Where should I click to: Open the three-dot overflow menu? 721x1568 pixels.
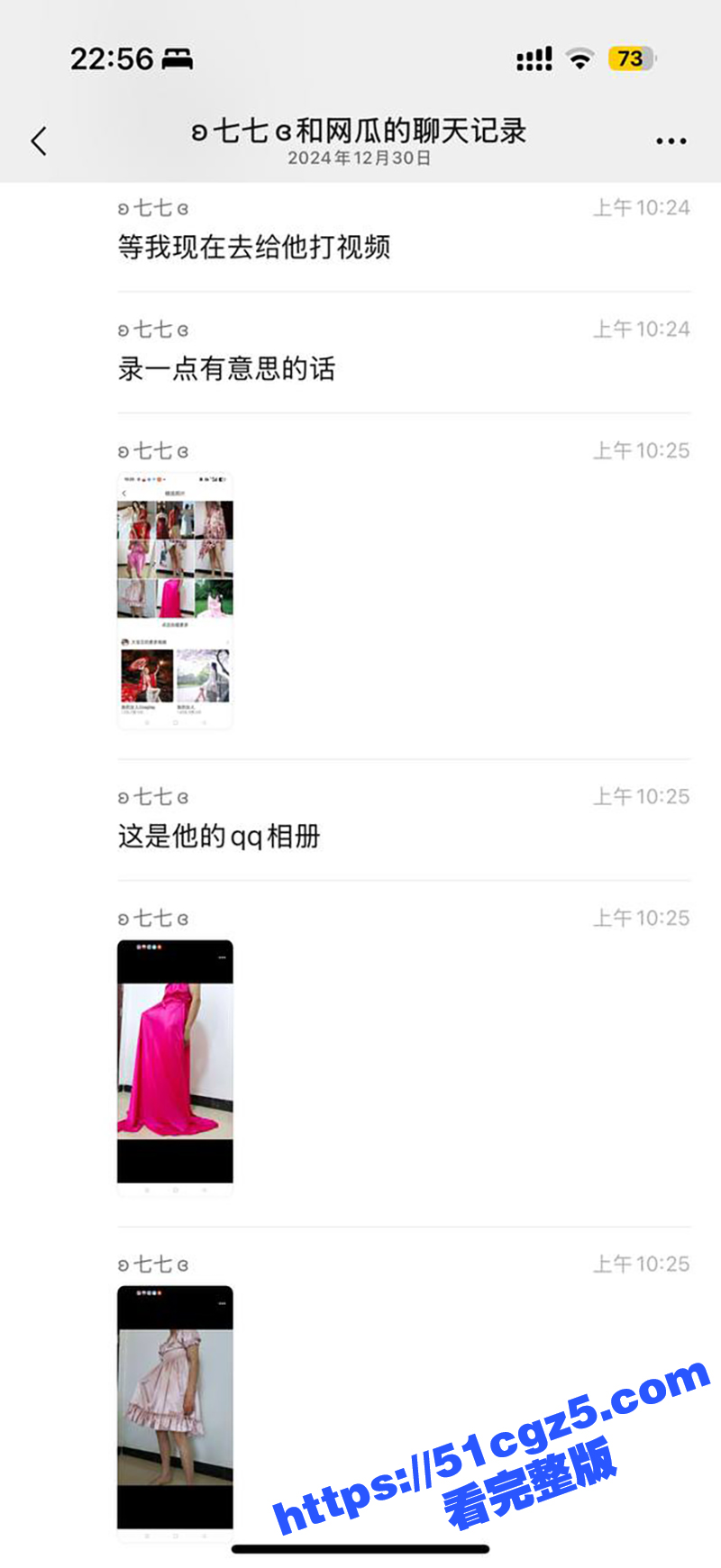671,141
